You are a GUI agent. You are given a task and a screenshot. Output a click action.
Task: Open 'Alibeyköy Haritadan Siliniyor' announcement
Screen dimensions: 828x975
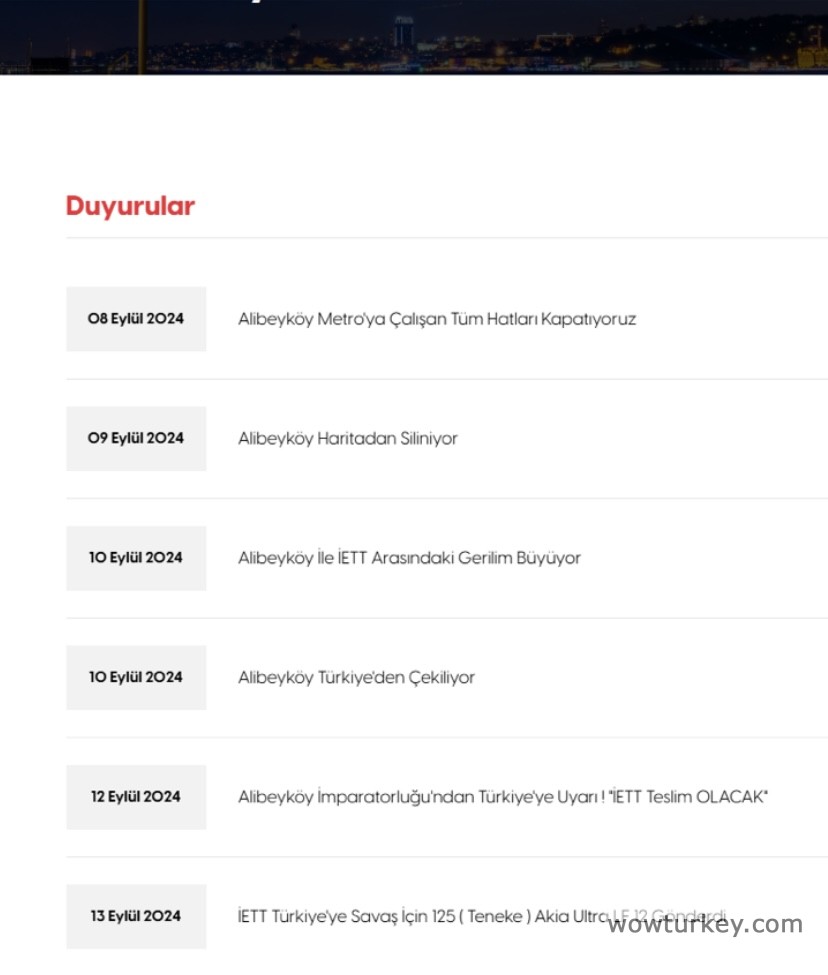348,438
